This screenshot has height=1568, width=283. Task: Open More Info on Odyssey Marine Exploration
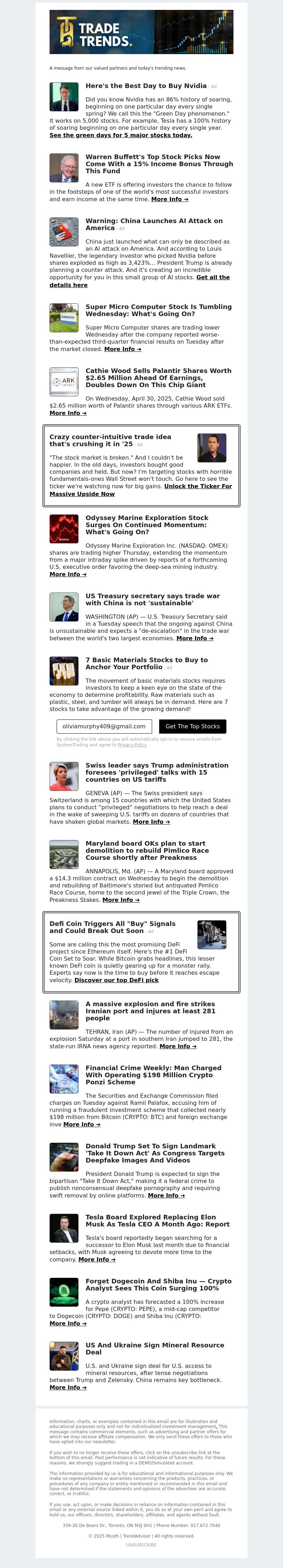click(x=68, y=574)
